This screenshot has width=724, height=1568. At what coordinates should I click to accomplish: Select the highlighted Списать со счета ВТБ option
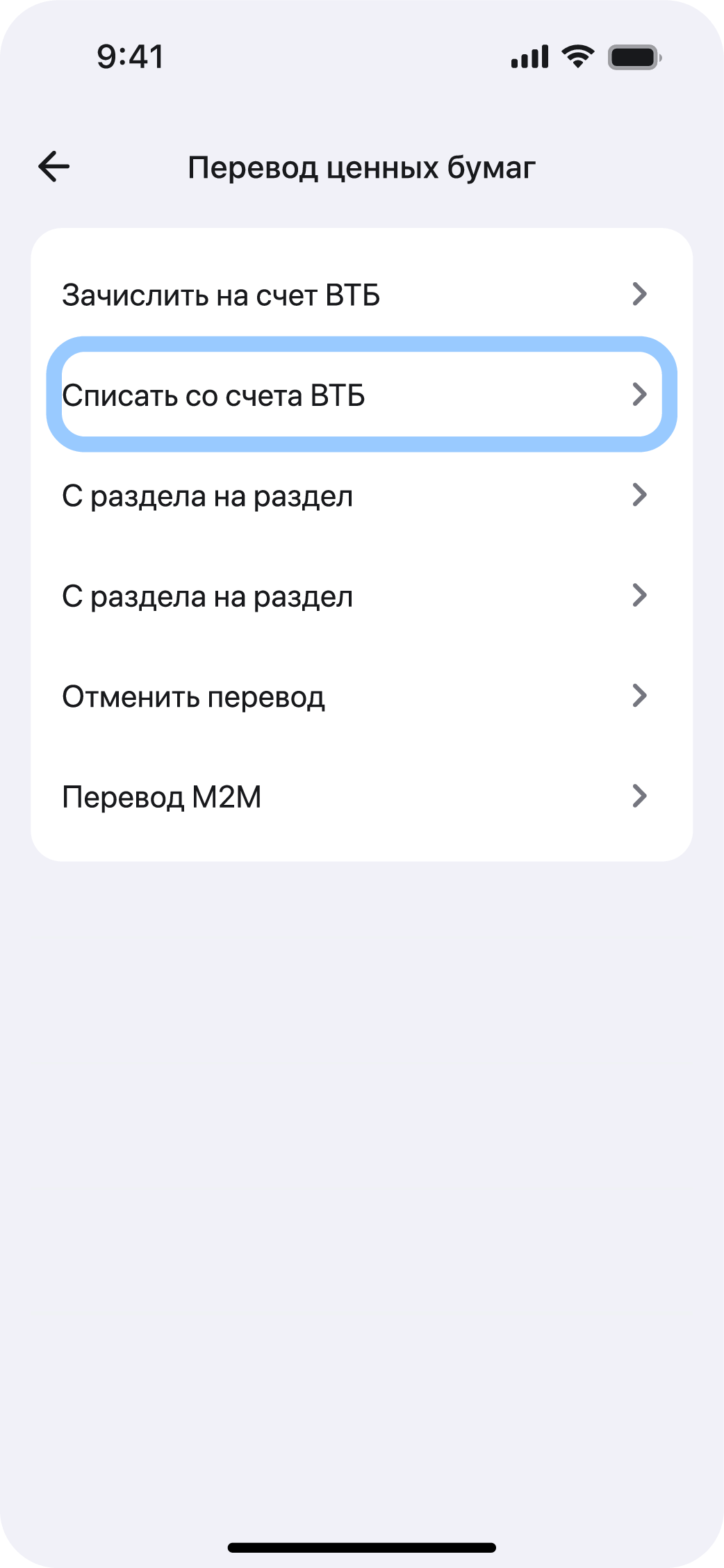click(214, 395)
